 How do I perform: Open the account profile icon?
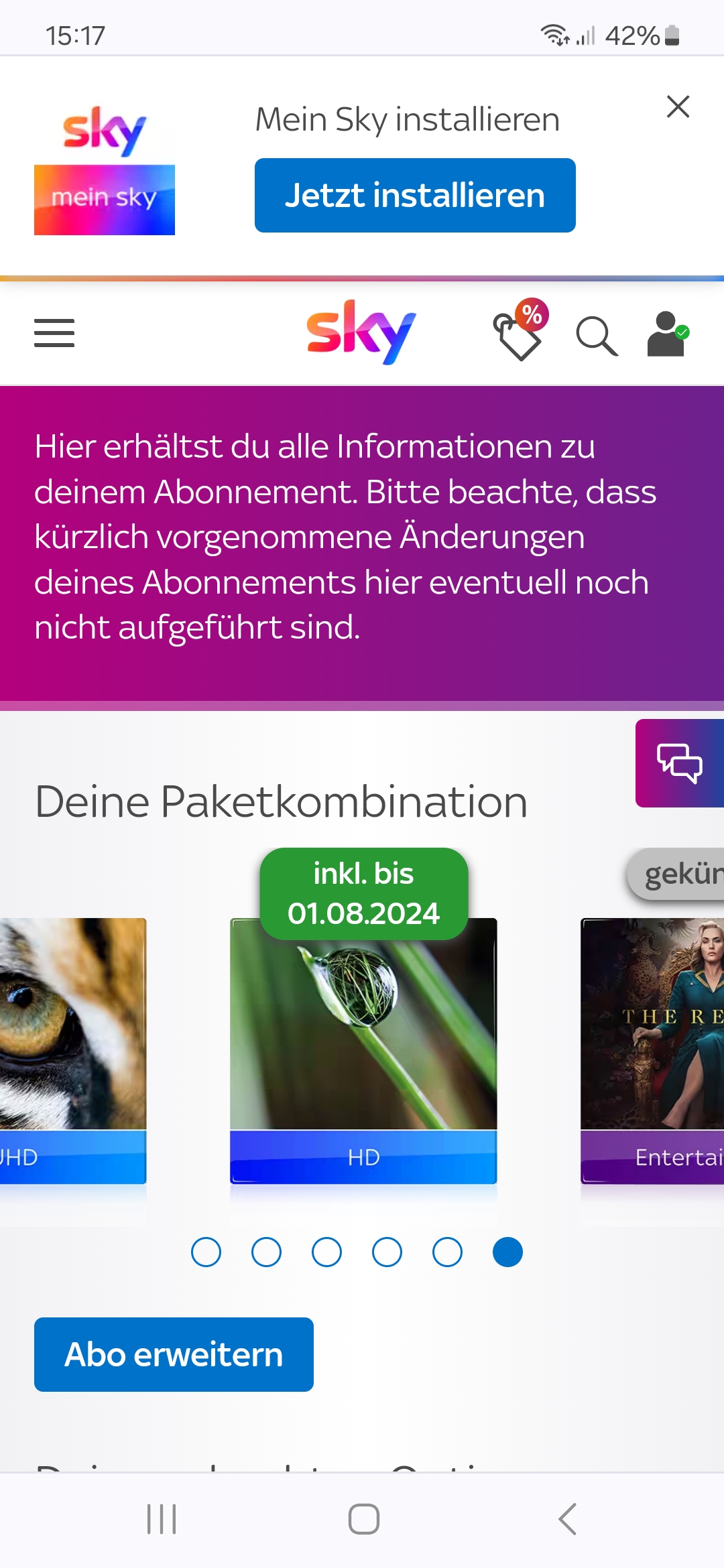tap(667, 334)
